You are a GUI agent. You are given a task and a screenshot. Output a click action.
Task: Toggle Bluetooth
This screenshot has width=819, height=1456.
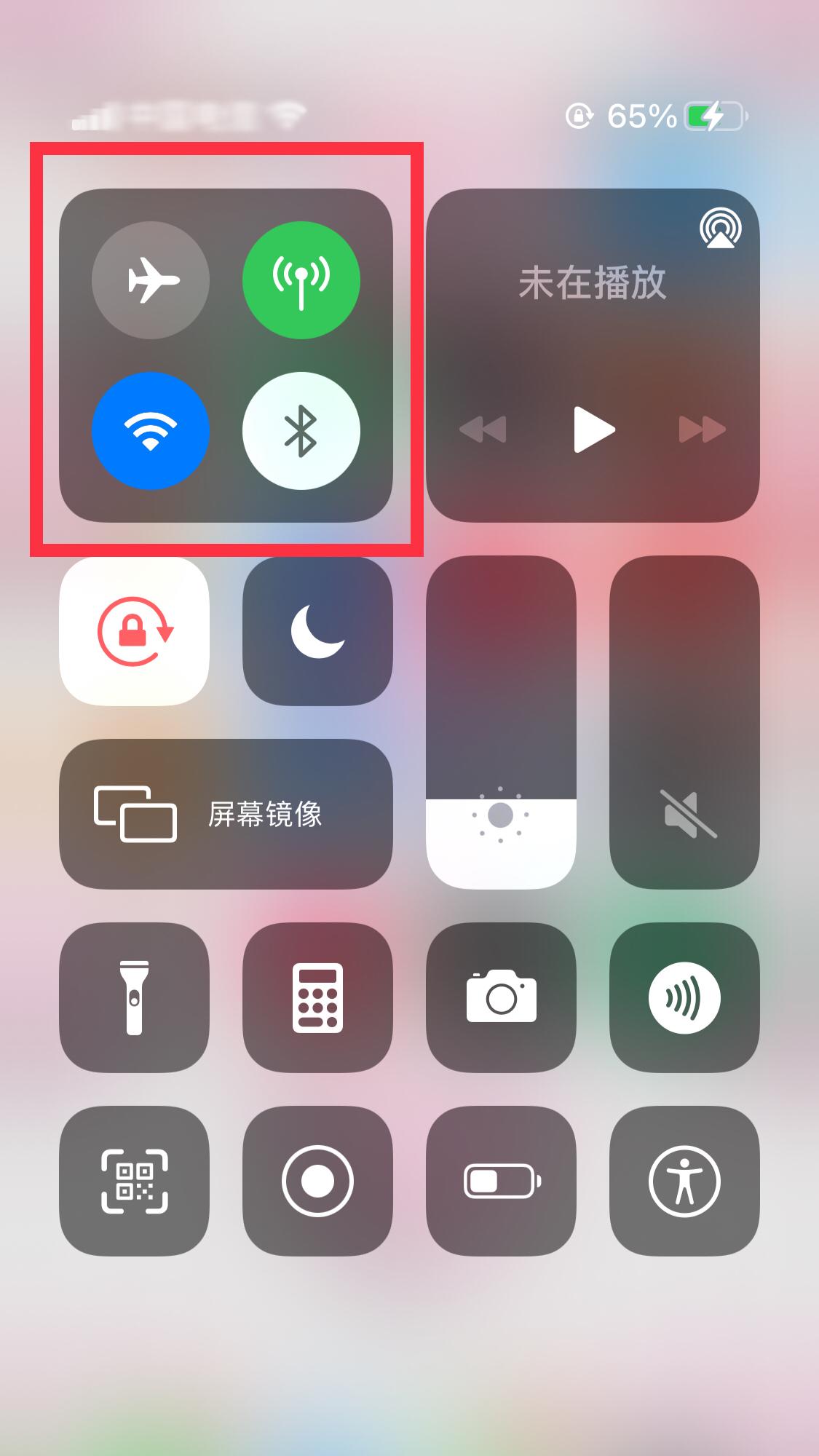(x=301, y=430)
